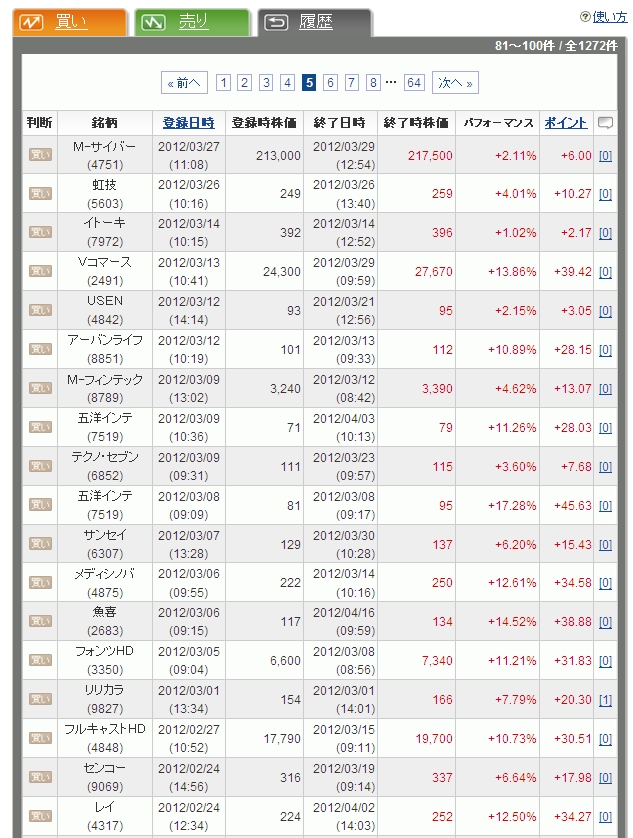
Task: Open comments link for リリカラ row
Action: tap(605, 700)
